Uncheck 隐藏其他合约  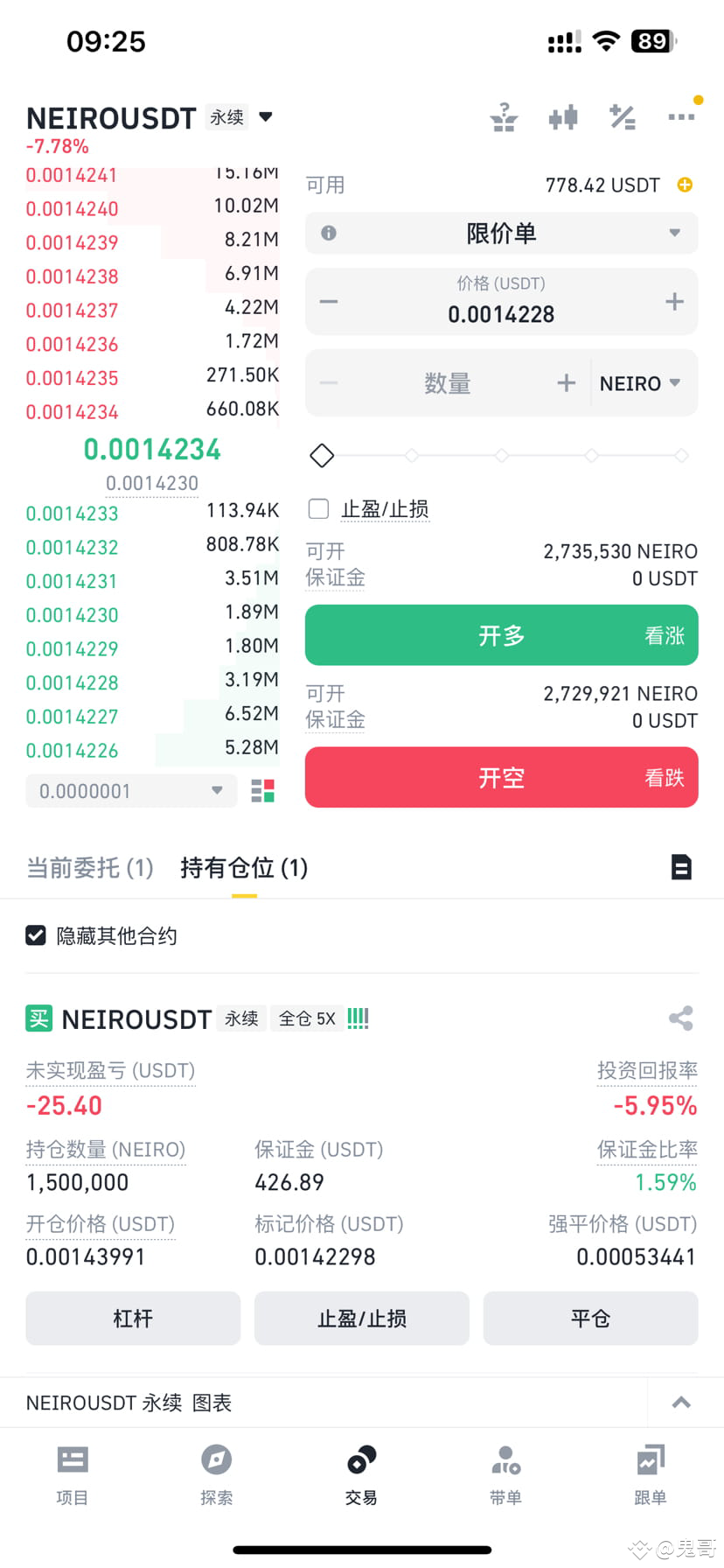coord(35,935)
